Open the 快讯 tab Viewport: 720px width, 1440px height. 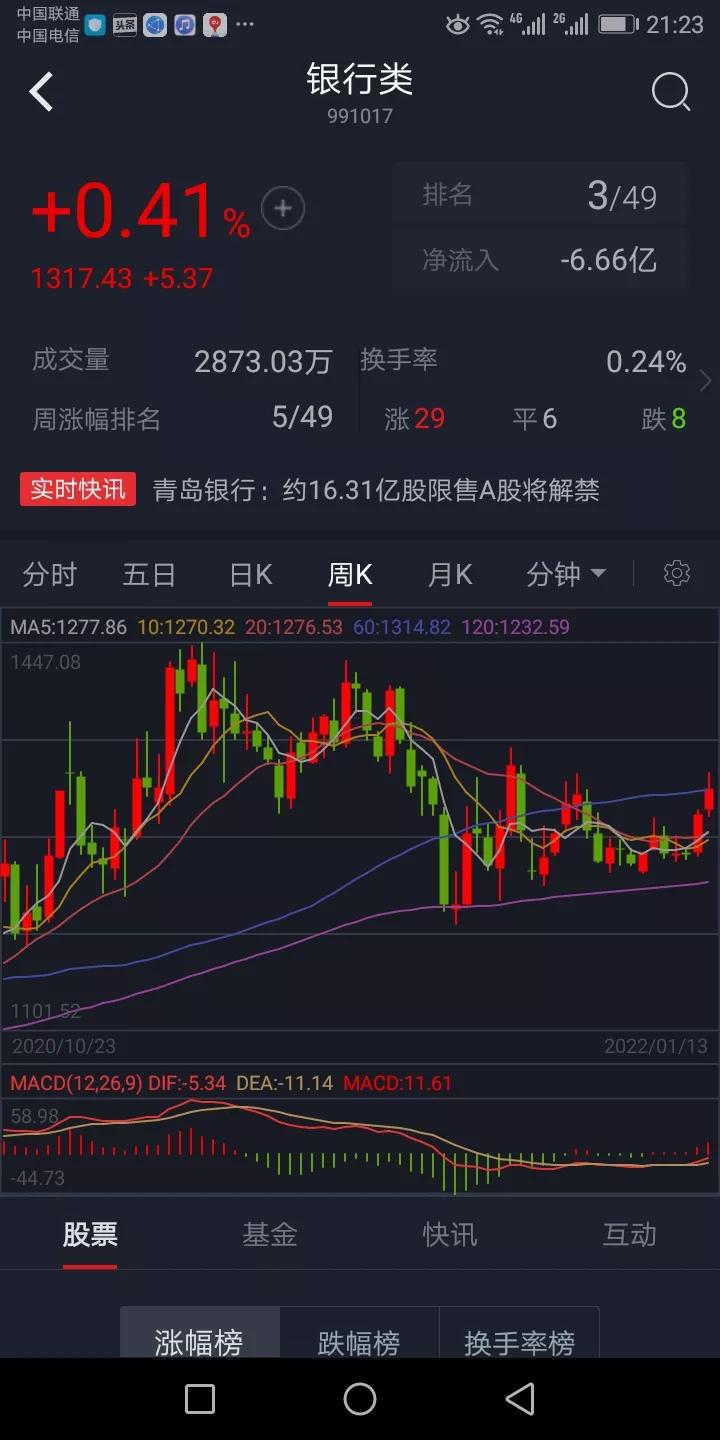click(450, 1235)
